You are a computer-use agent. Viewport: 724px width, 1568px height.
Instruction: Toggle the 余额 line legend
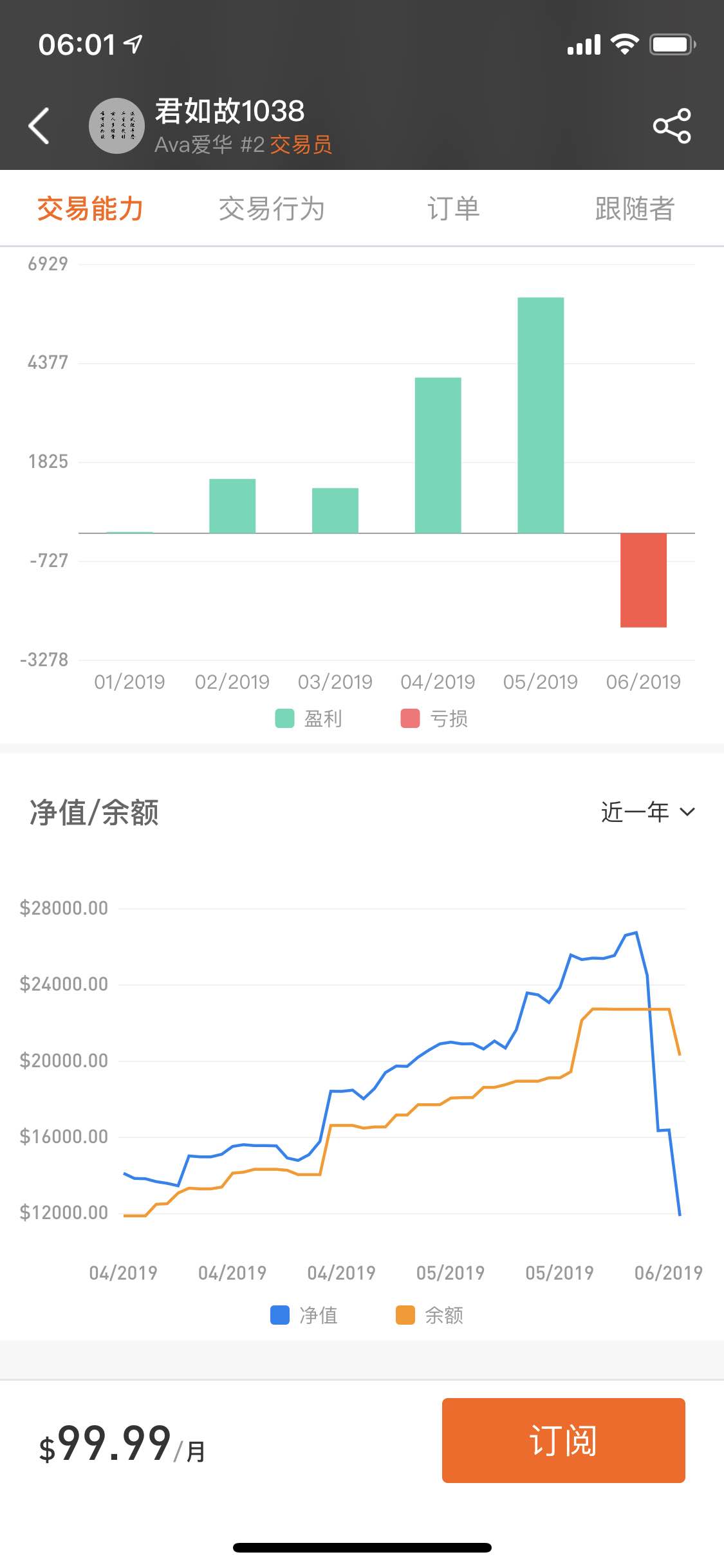point(429,1315)
